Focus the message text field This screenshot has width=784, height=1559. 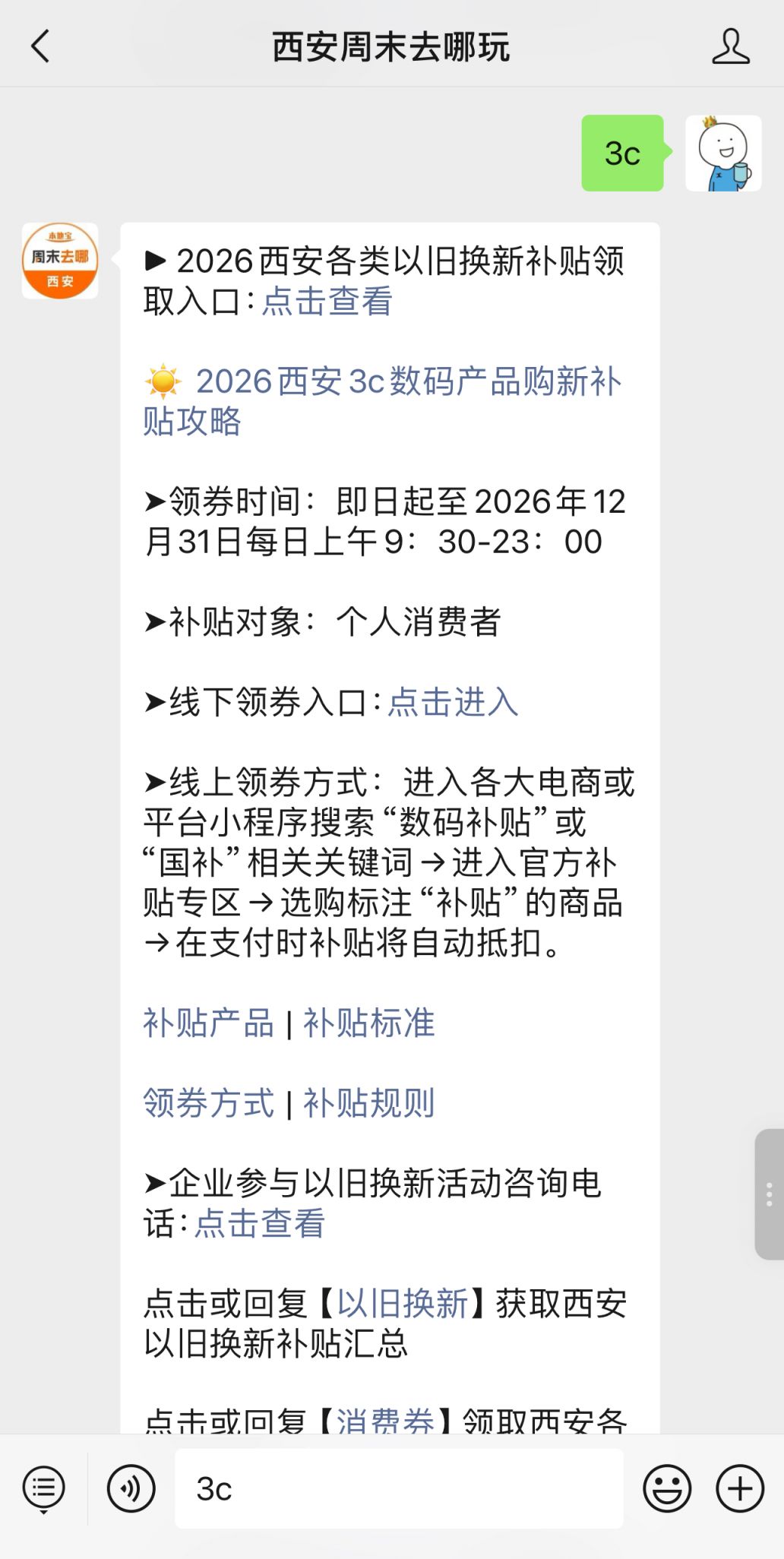click(x=399, y=1489)
